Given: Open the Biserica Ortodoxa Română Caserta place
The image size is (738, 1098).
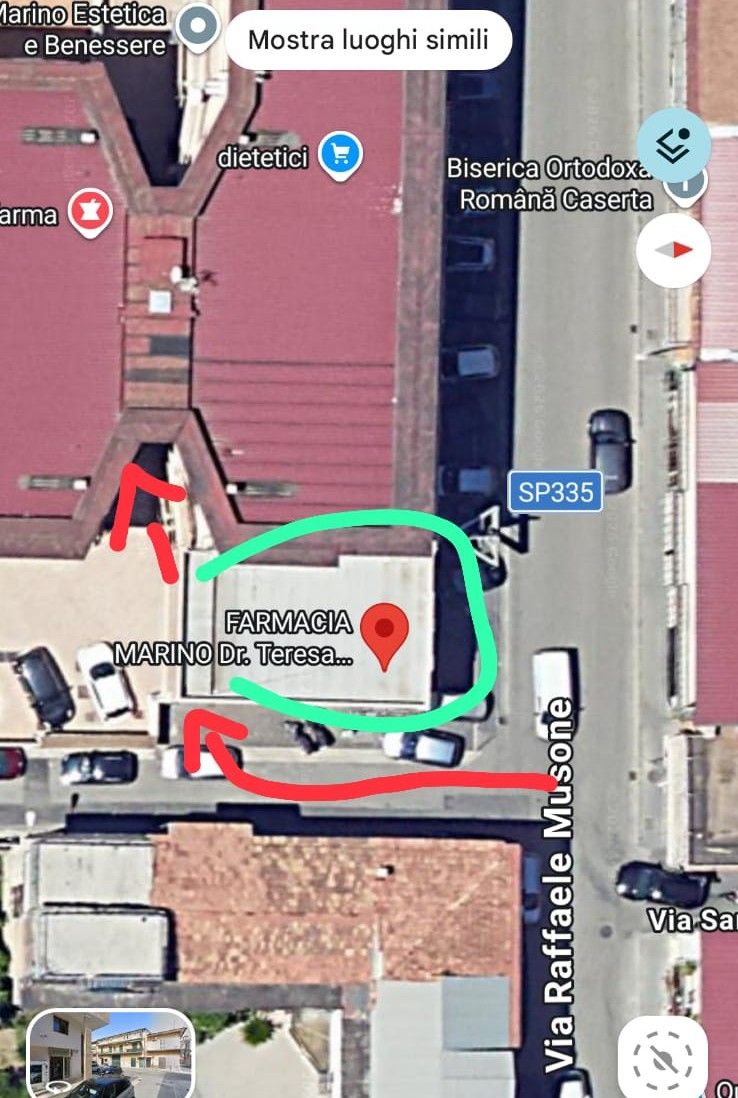Looking at the screenshot, I should pyautogui.click(x=550, y=184).
